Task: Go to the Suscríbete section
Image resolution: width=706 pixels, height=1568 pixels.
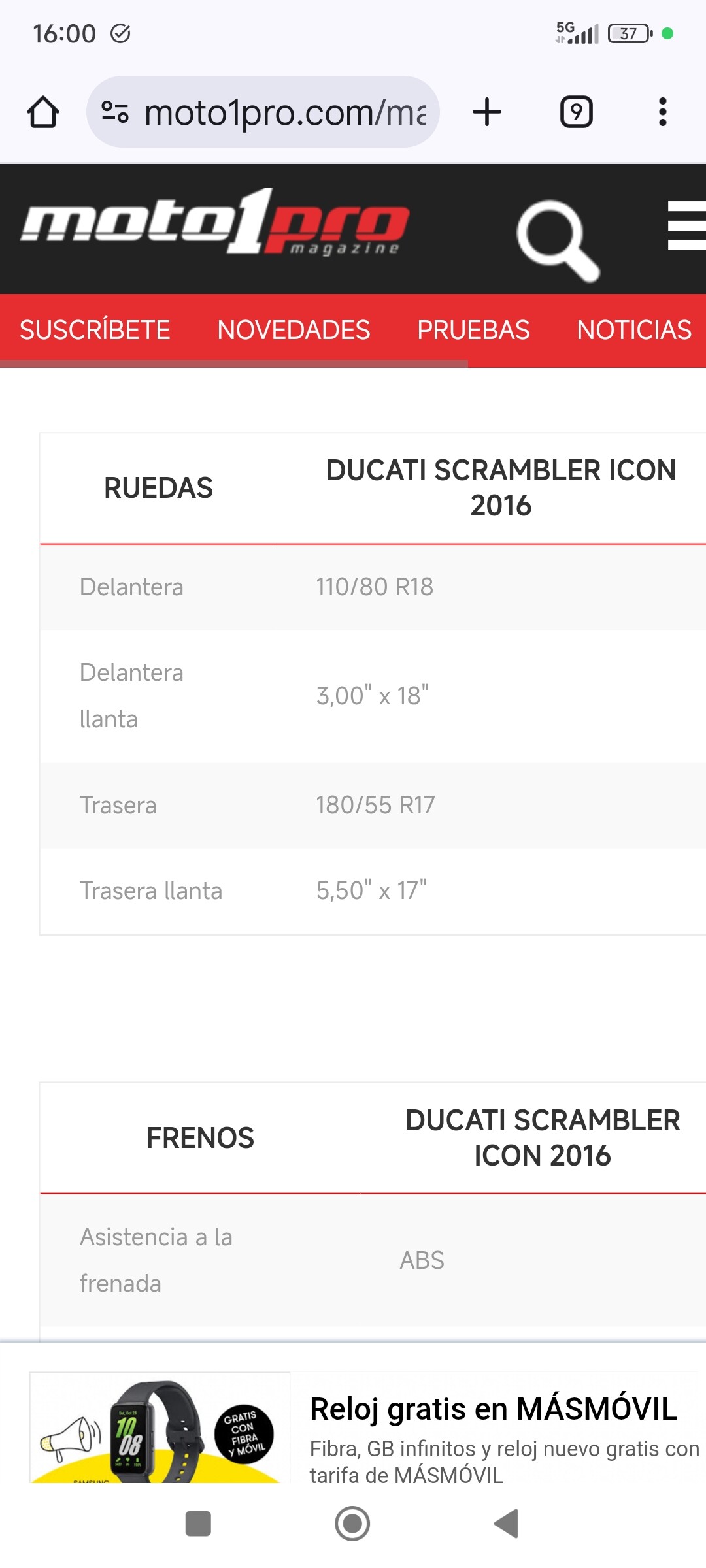Action: point(95,330)
